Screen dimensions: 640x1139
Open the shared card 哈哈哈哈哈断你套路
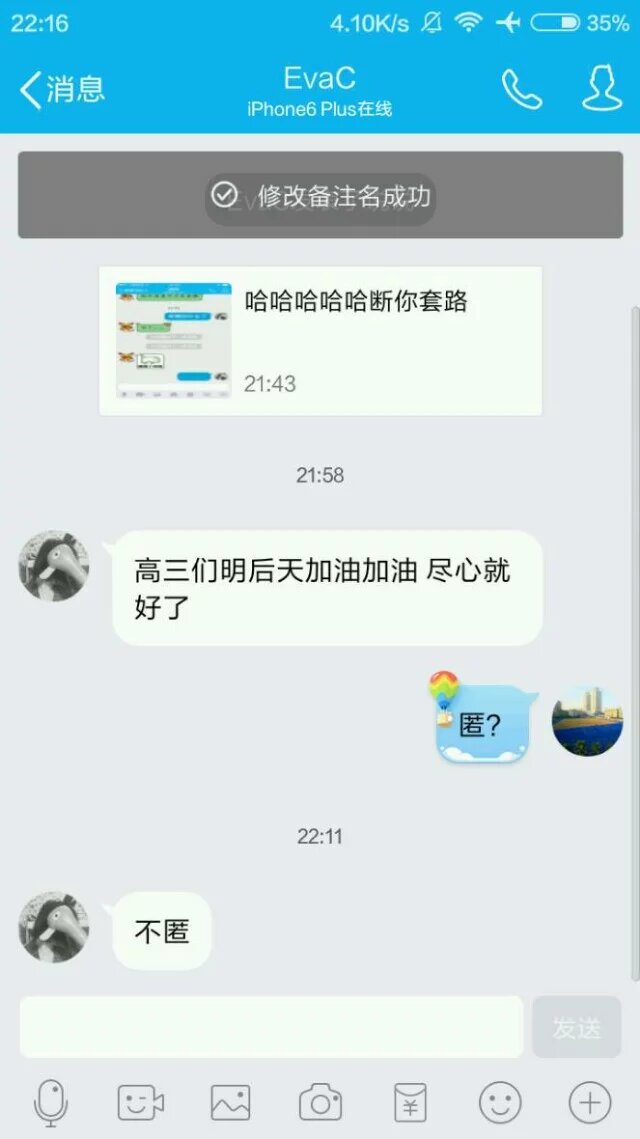[x=320, y=340]
